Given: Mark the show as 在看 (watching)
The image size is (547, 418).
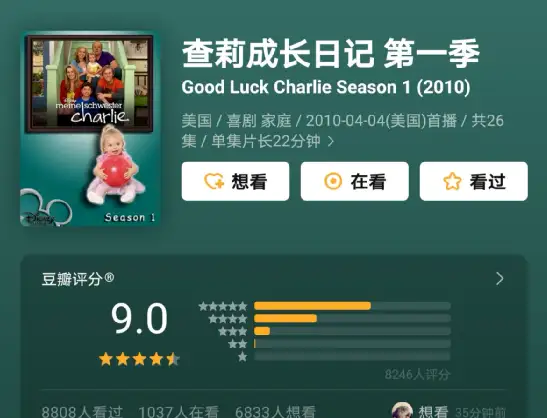Looking at the screenshot, I should pos(354,181).
